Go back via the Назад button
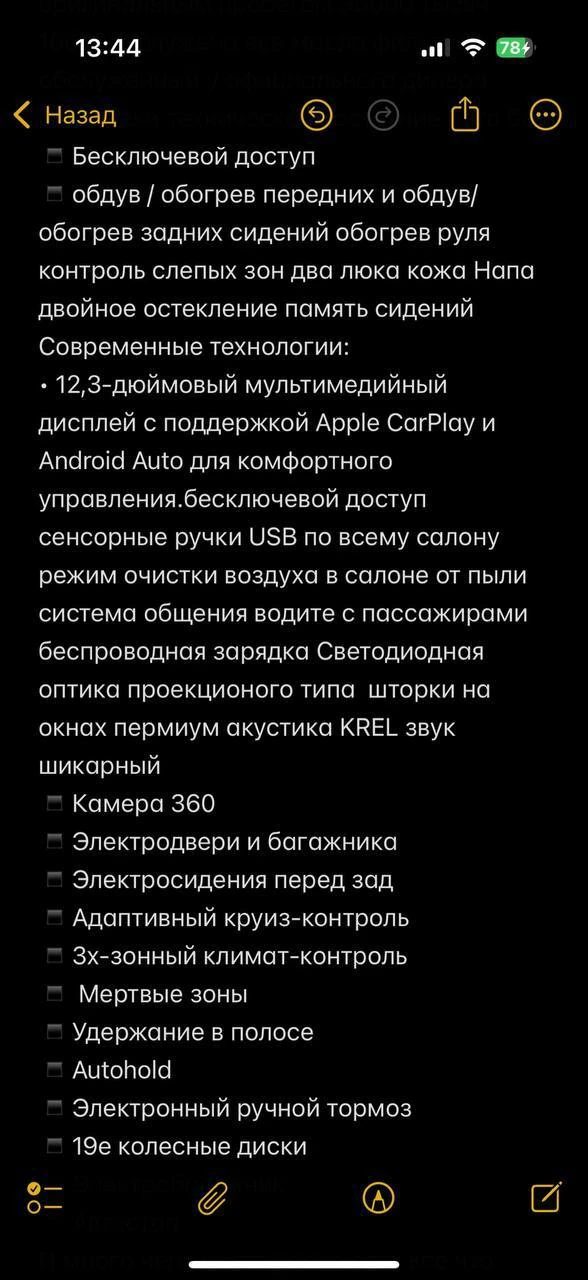 64,115
